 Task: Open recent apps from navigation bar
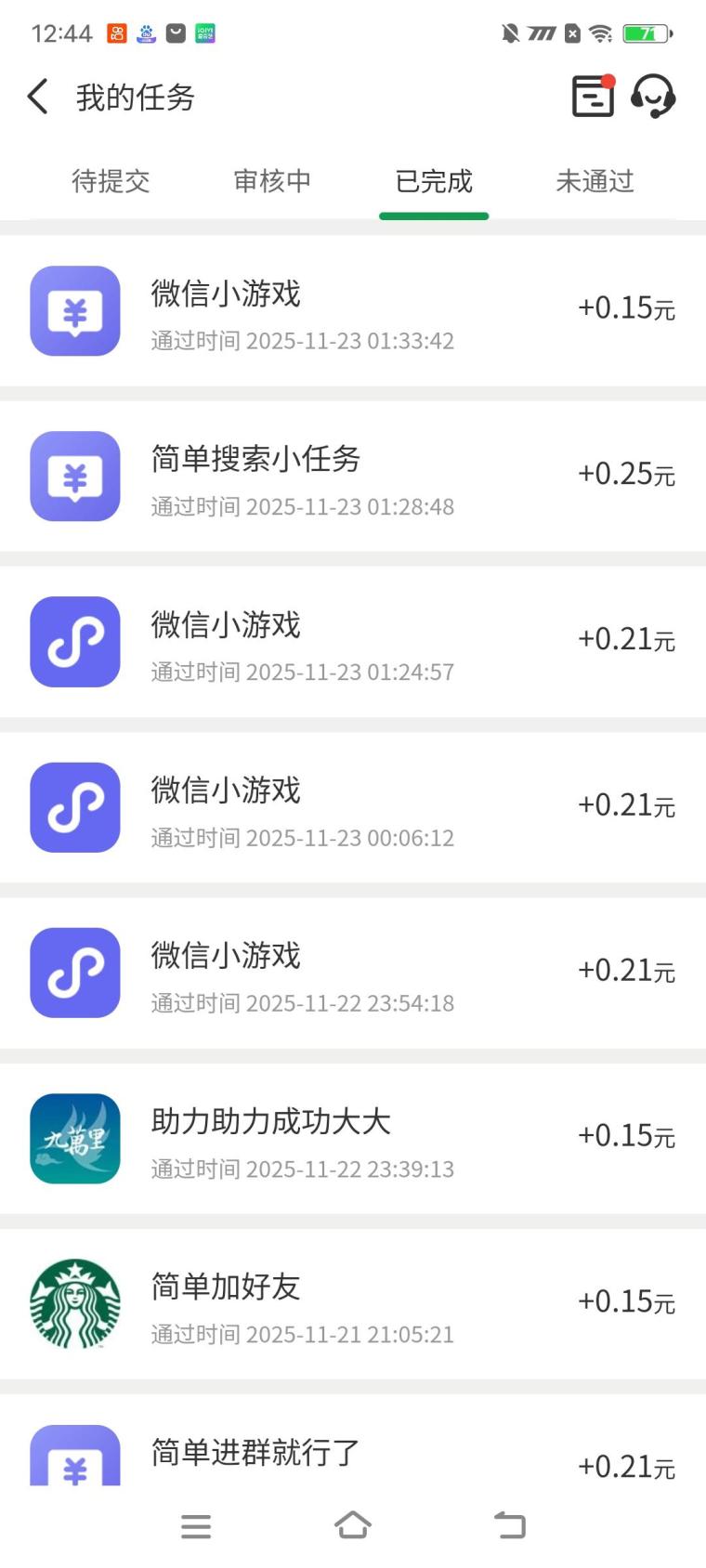coord(196,1525)
